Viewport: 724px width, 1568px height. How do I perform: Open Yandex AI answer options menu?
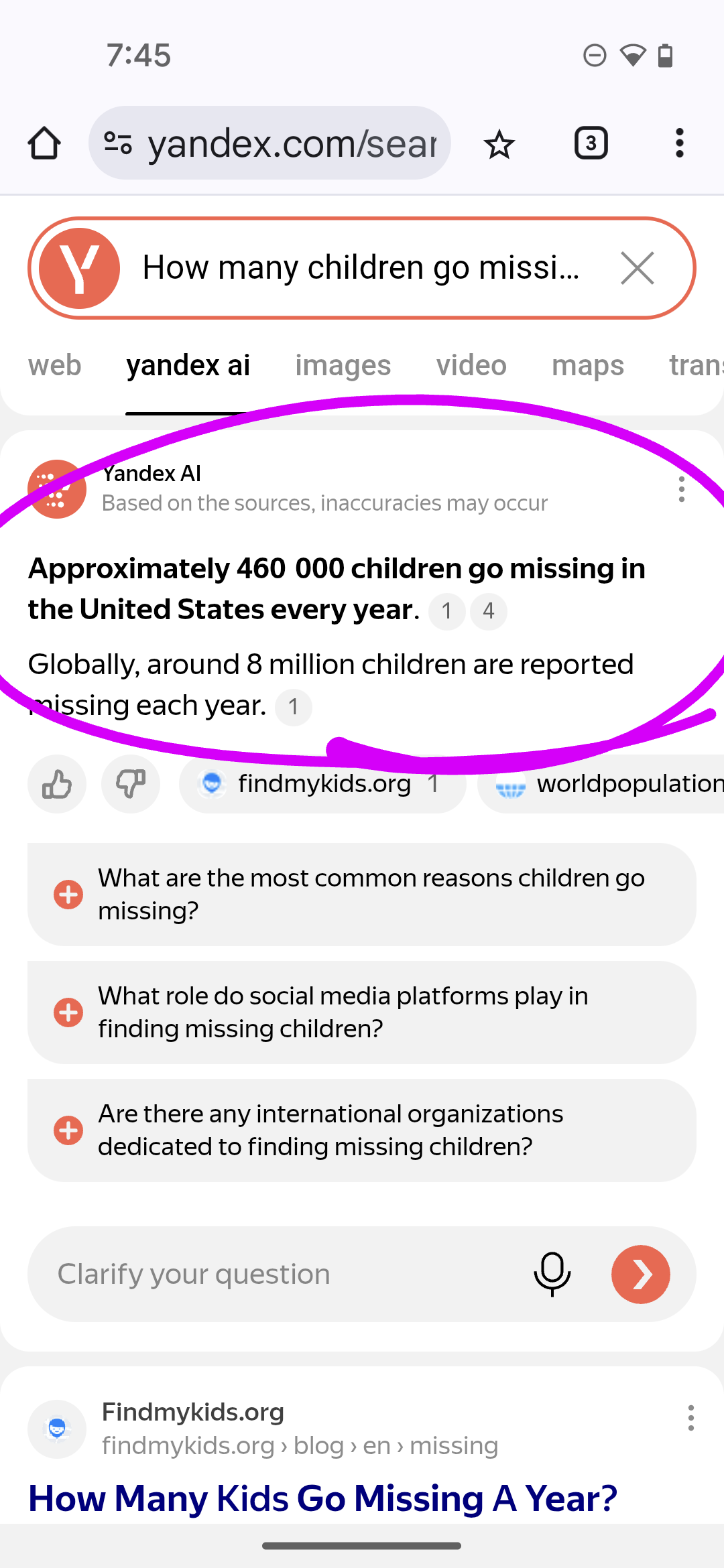coord(681,489)
